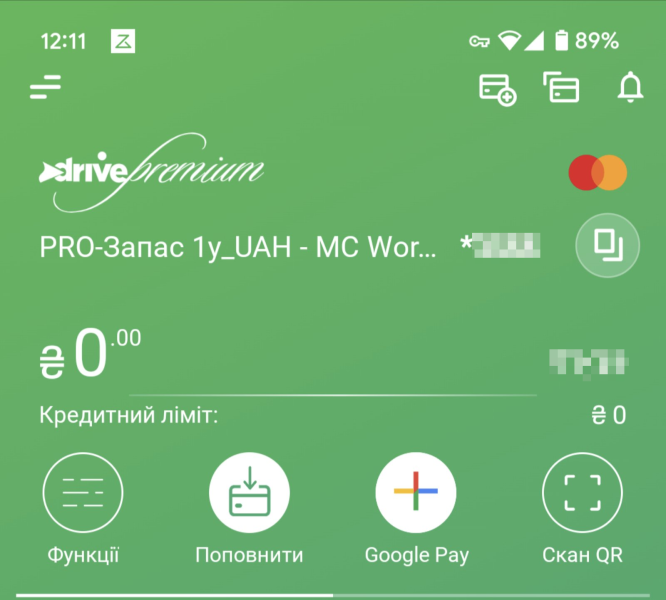666x600 pixels.
Task: Open the hamburger menu
Action: coord(45,88)
